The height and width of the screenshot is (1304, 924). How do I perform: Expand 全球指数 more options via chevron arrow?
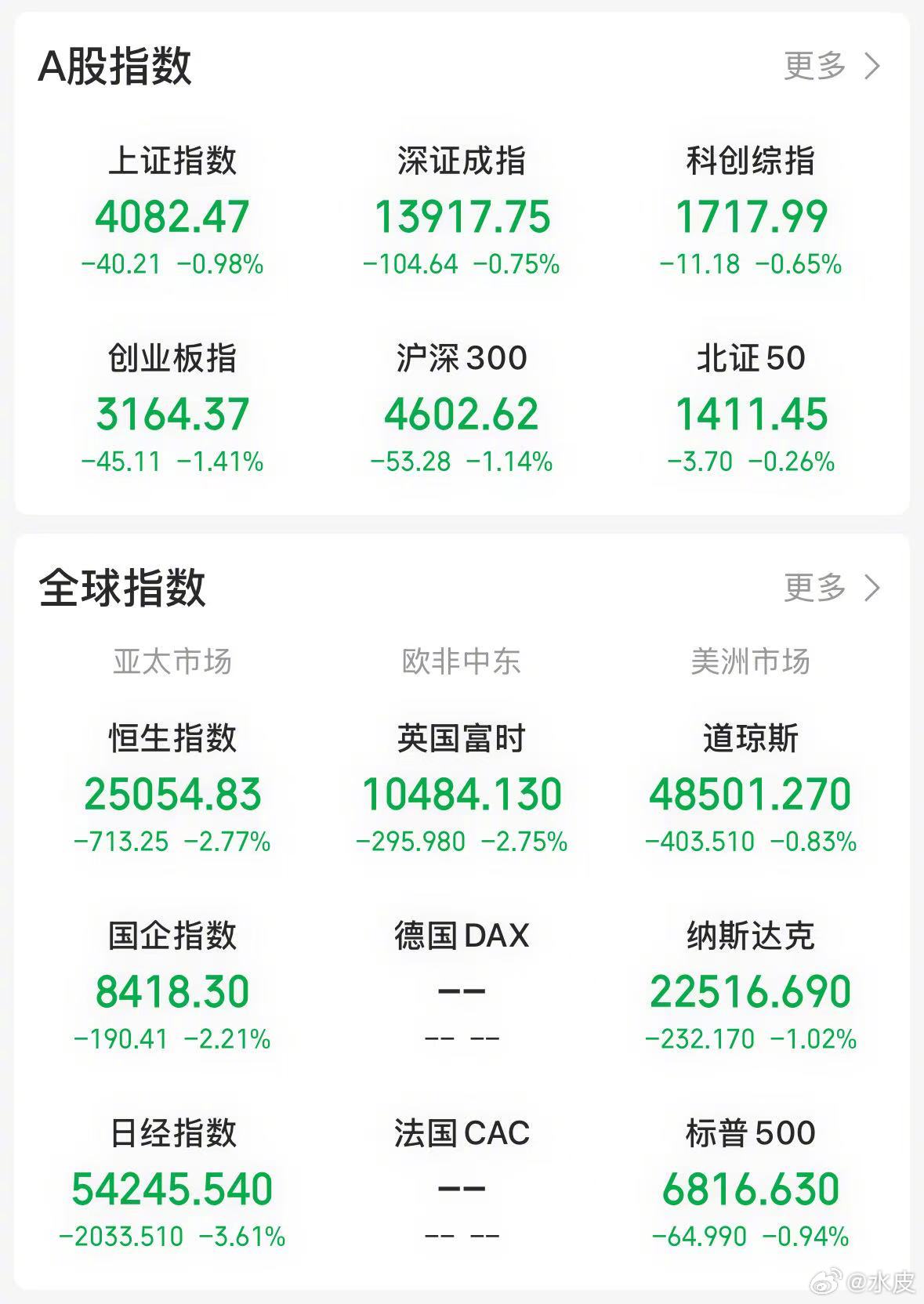870,590
